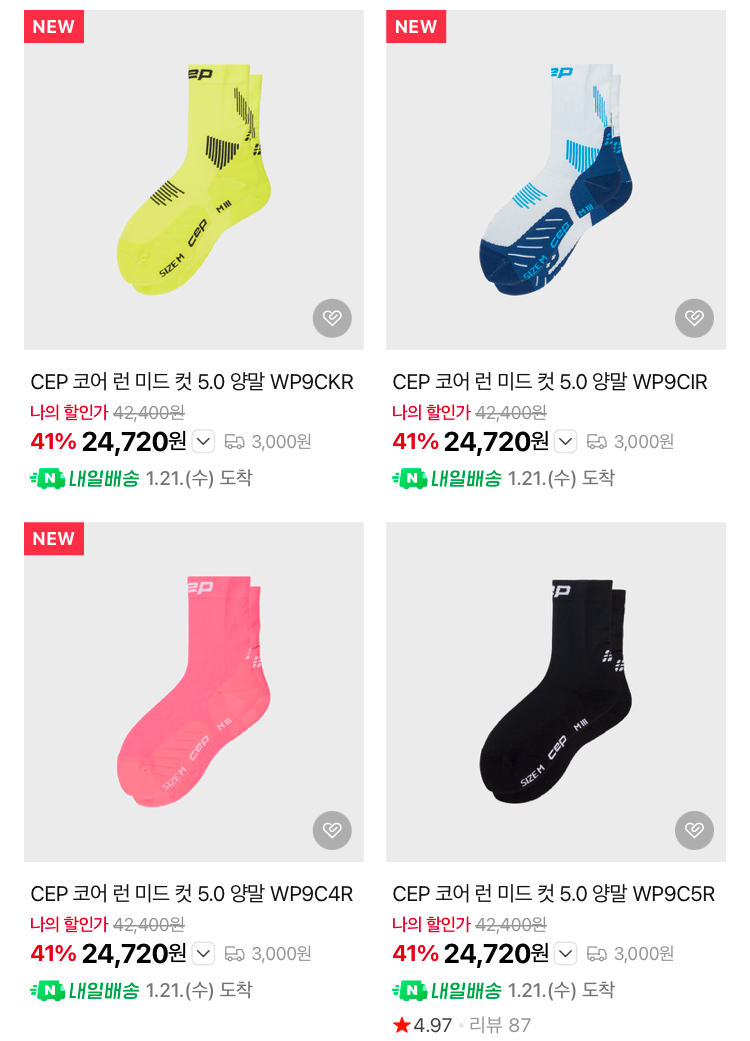Add the white-blue WP9CIR socks to wishlist
The width and height of the screenshot is (750, 1041).
pos(694,318)
